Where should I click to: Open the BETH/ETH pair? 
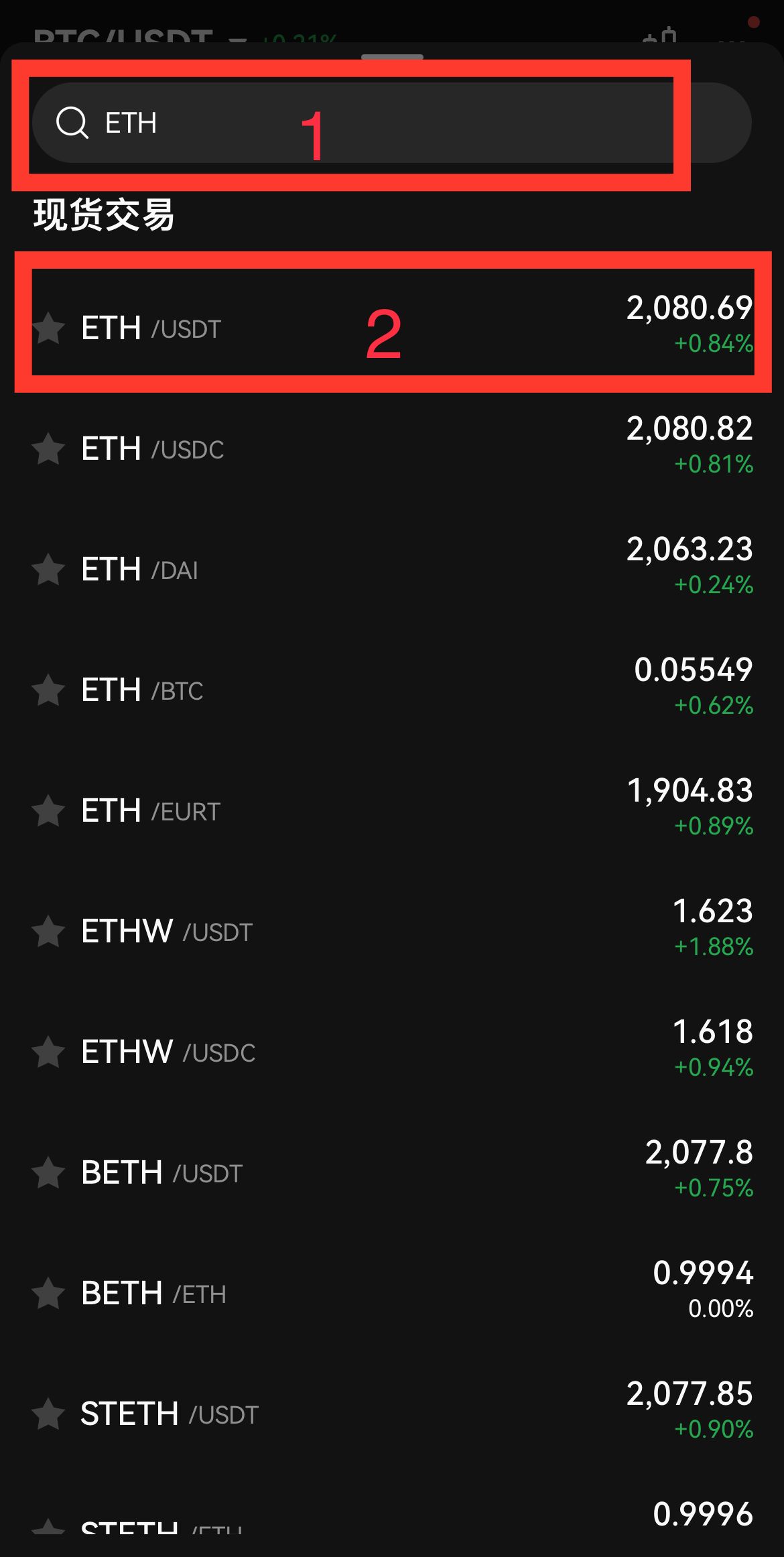pyautogui.click(x=392, y=1292)
